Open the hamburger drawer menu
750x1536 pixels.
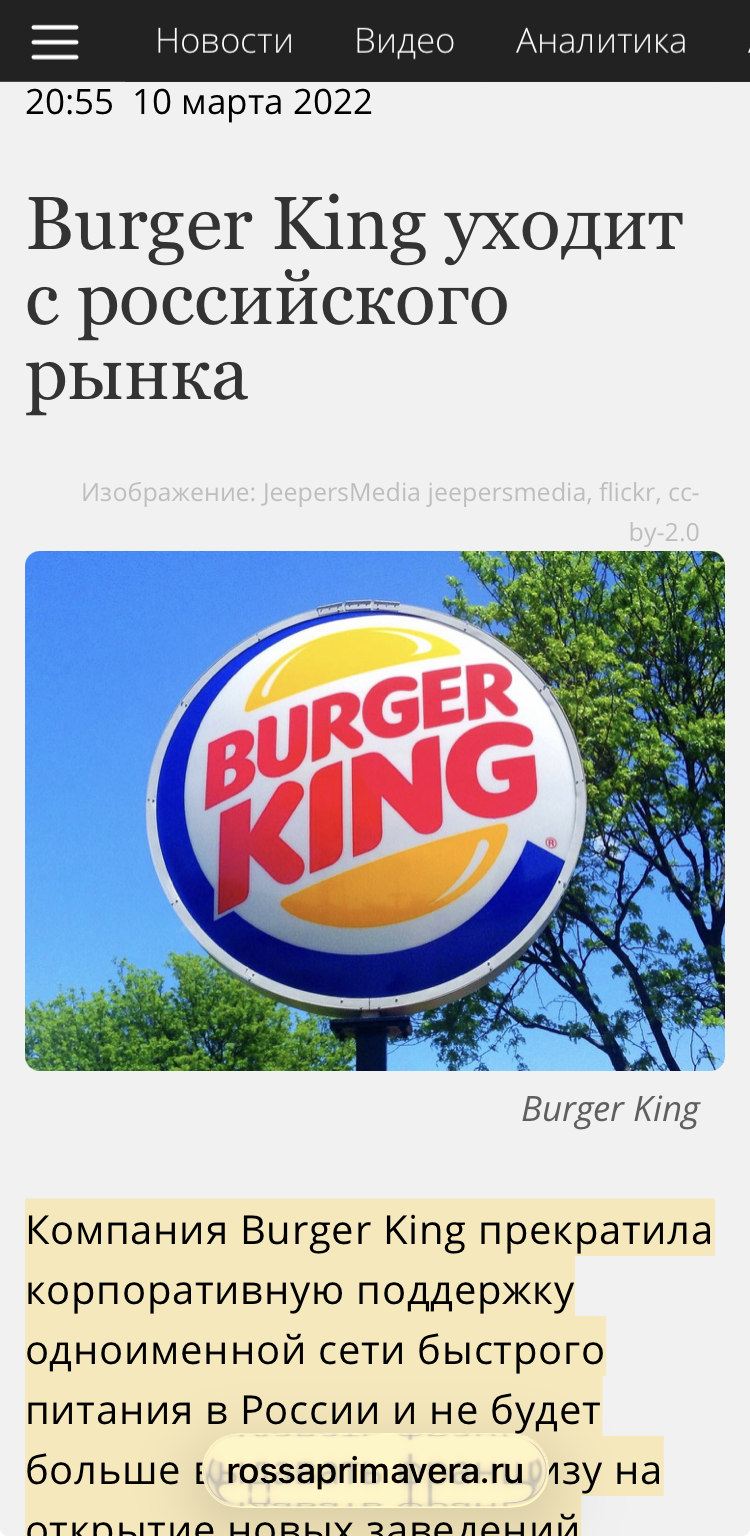tap(54, 41)
